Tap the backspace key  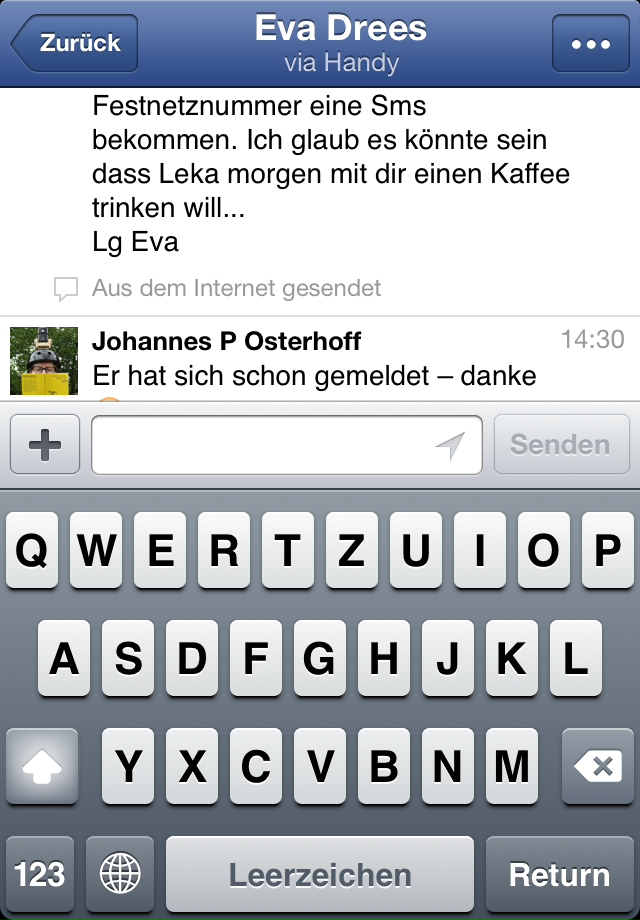point(598,767)
